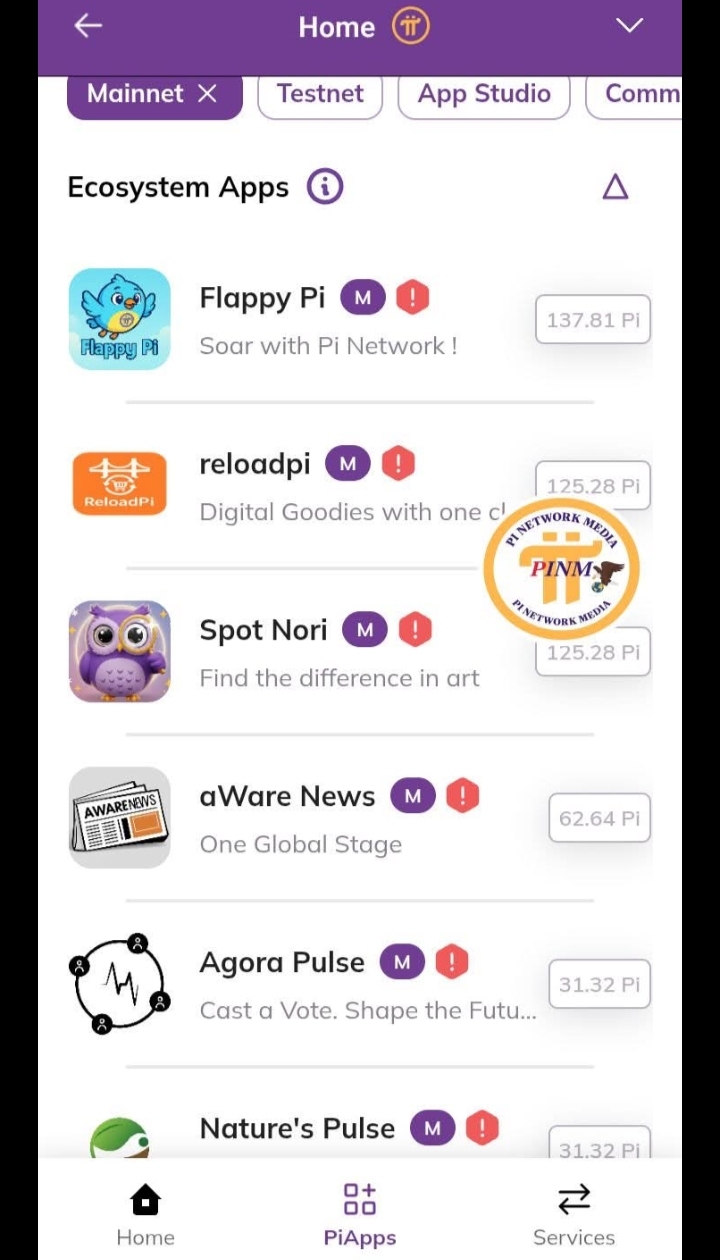Open Spot Nori app
The width and height of the screenshot is (720, 1260).
pyautogui.click(x=263, y=630)
